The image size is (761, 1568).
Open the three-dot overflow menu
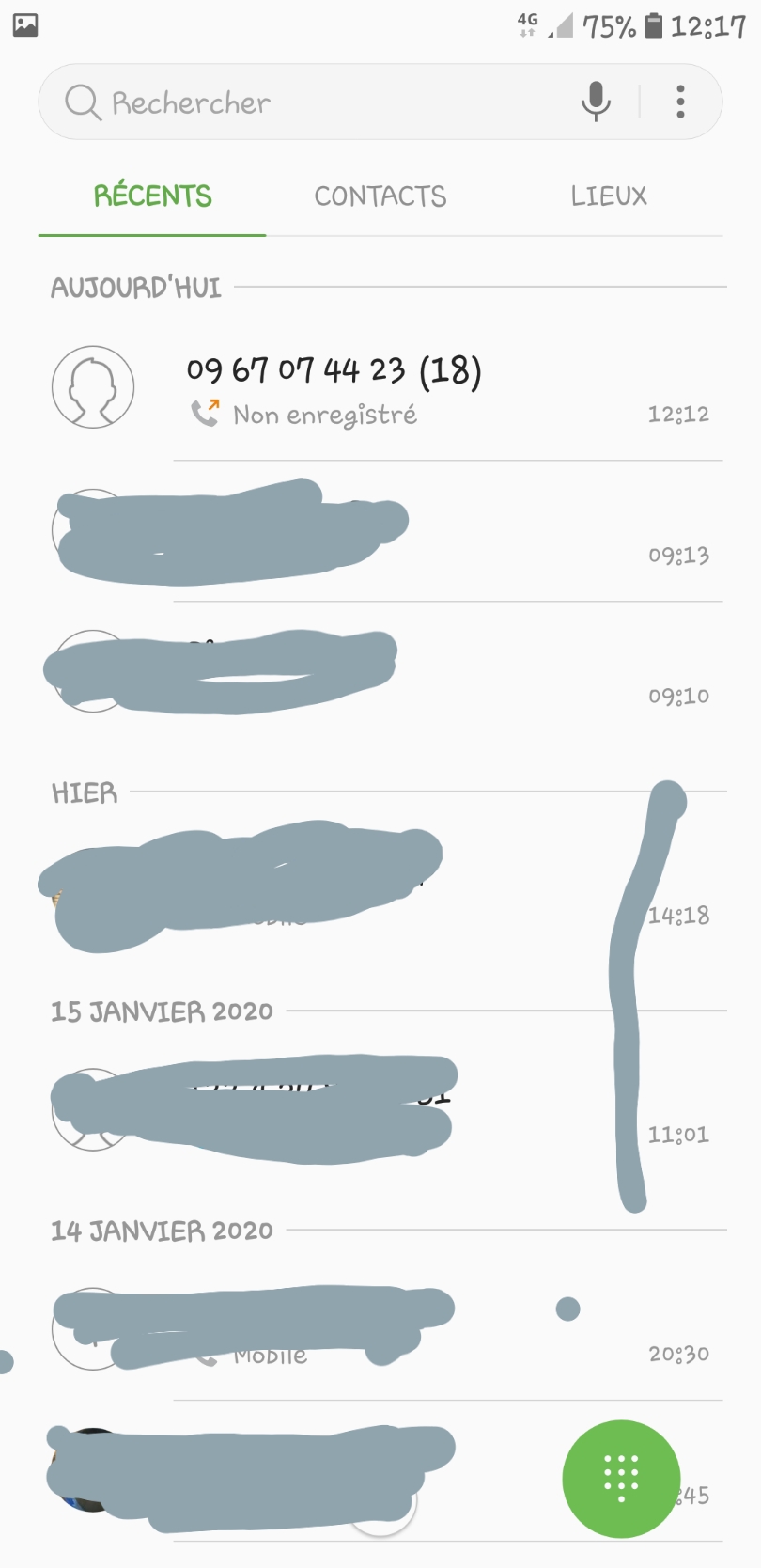click(680, 102)
